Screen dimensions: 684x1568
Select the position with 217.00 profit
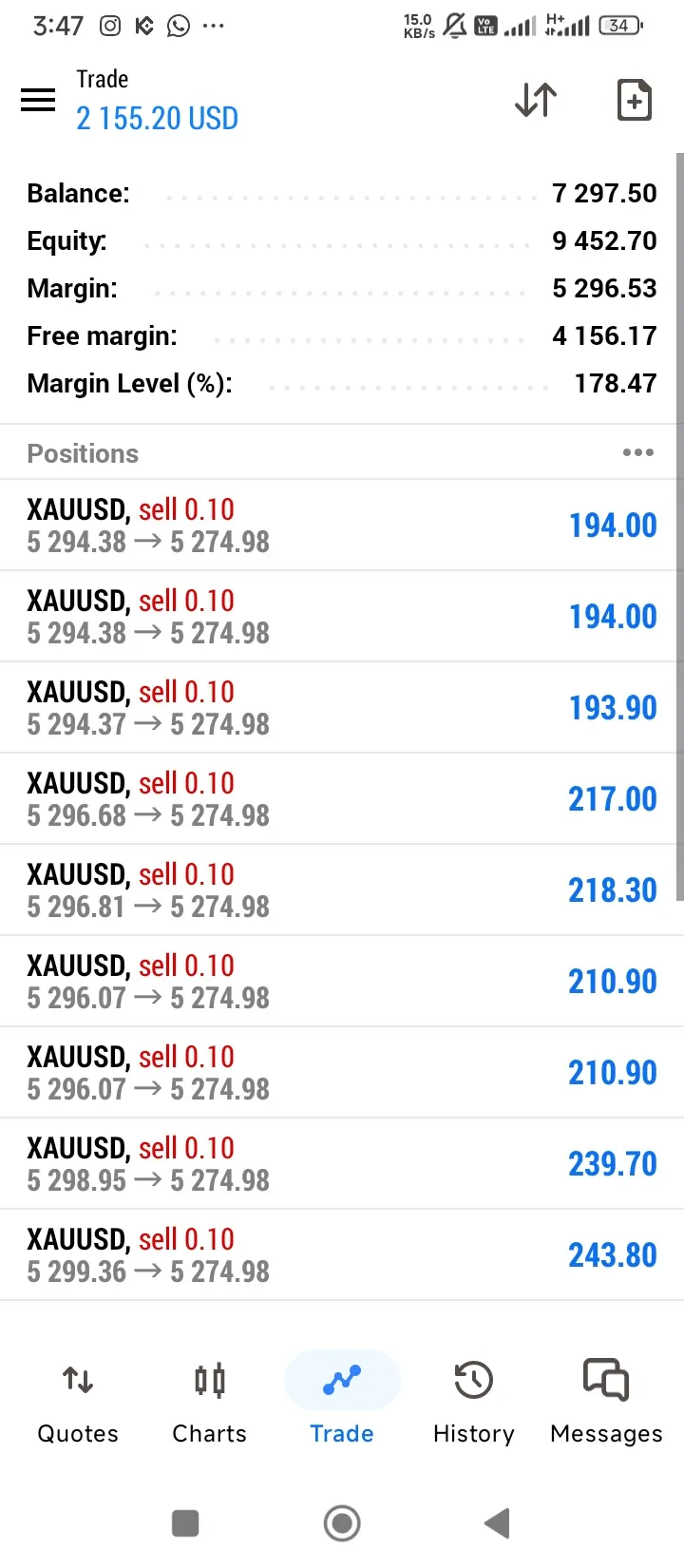(342, 798)
